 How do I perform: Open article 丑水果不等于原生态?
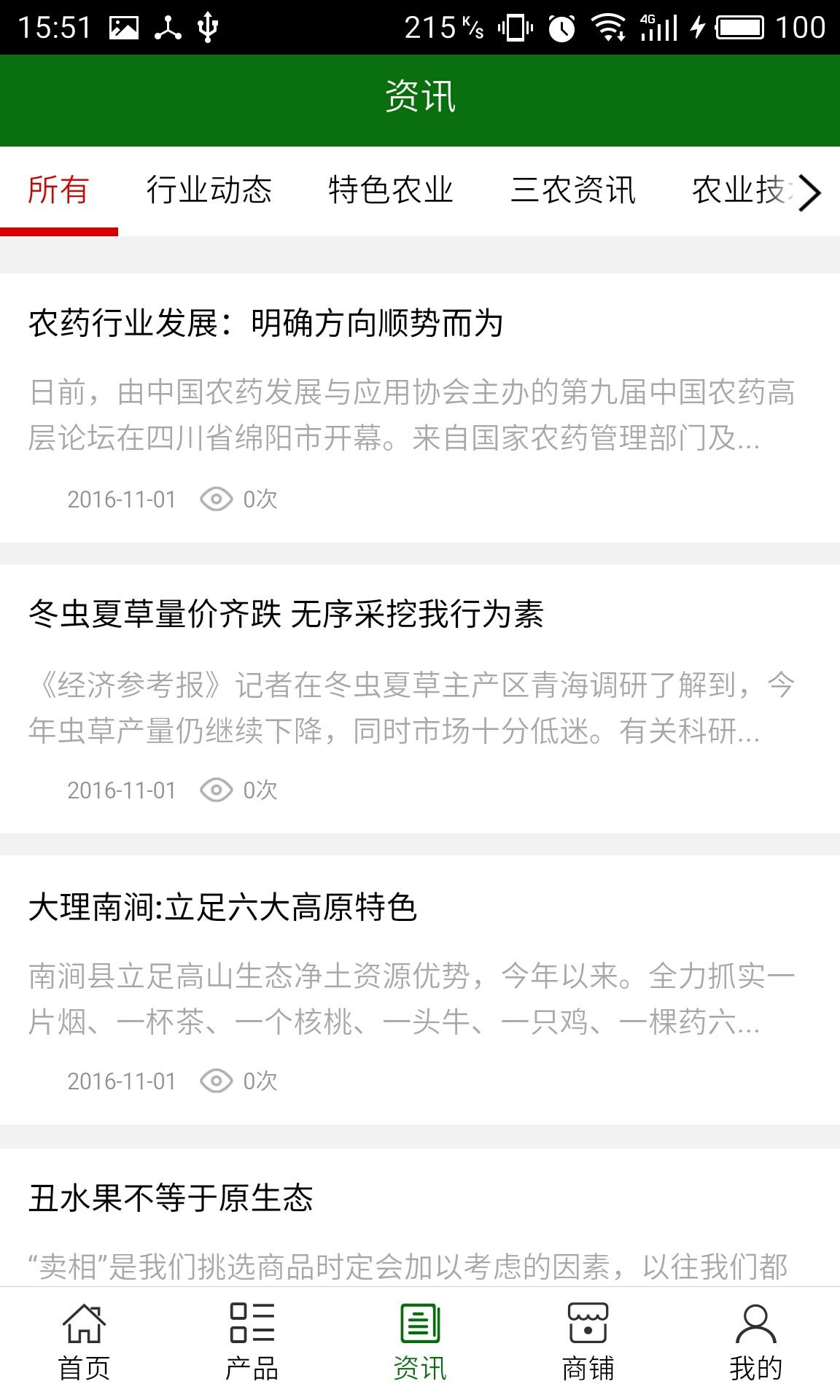pos(171,1198)
